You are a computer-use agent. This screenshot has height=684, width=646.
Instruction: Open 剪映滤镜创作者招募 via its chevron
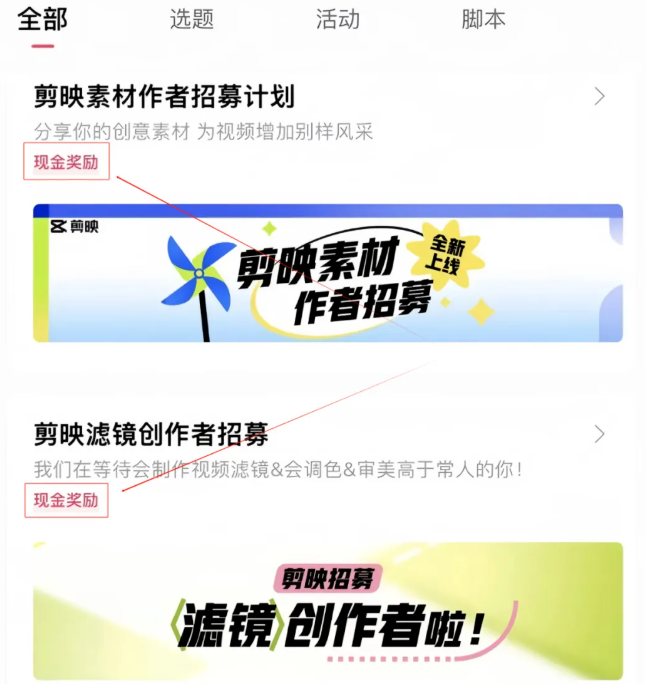600,434
